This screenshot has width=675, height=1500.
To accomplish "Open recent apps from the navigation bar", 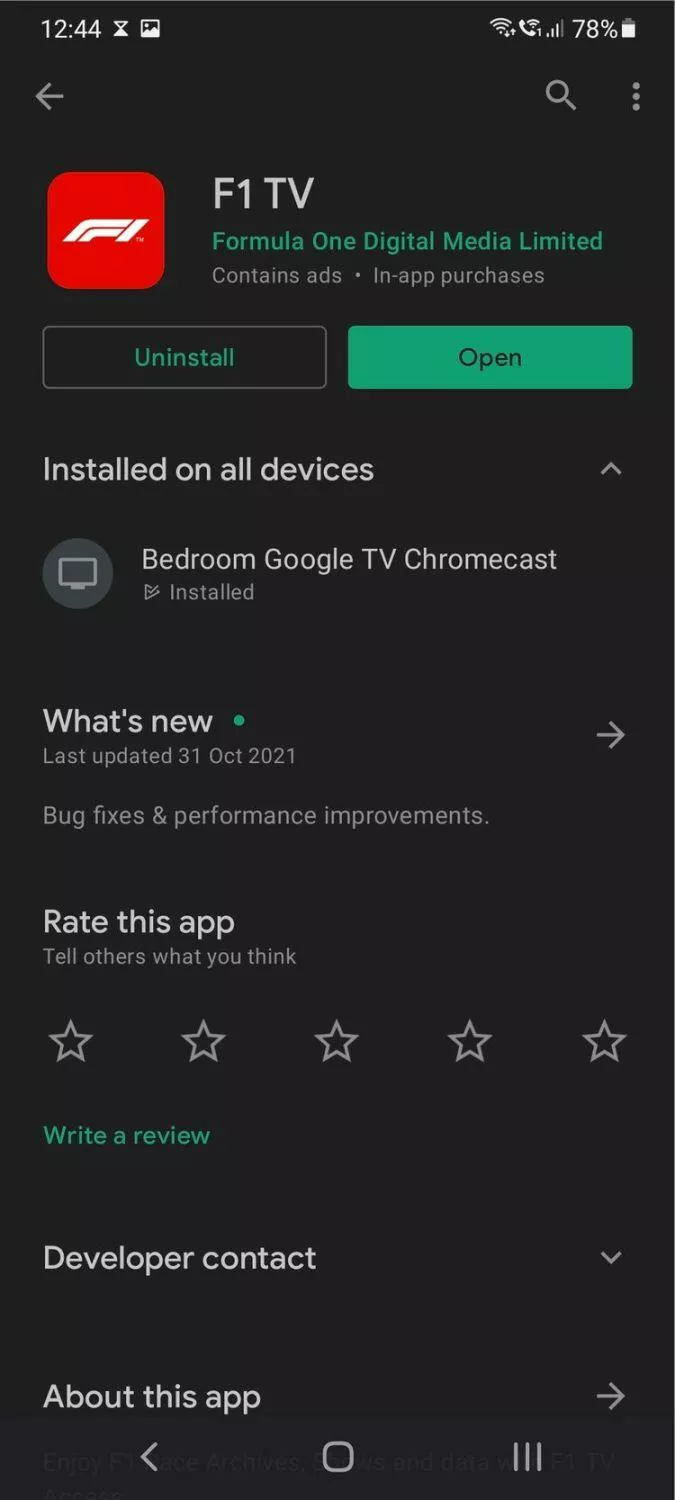I will (527, 1456).
